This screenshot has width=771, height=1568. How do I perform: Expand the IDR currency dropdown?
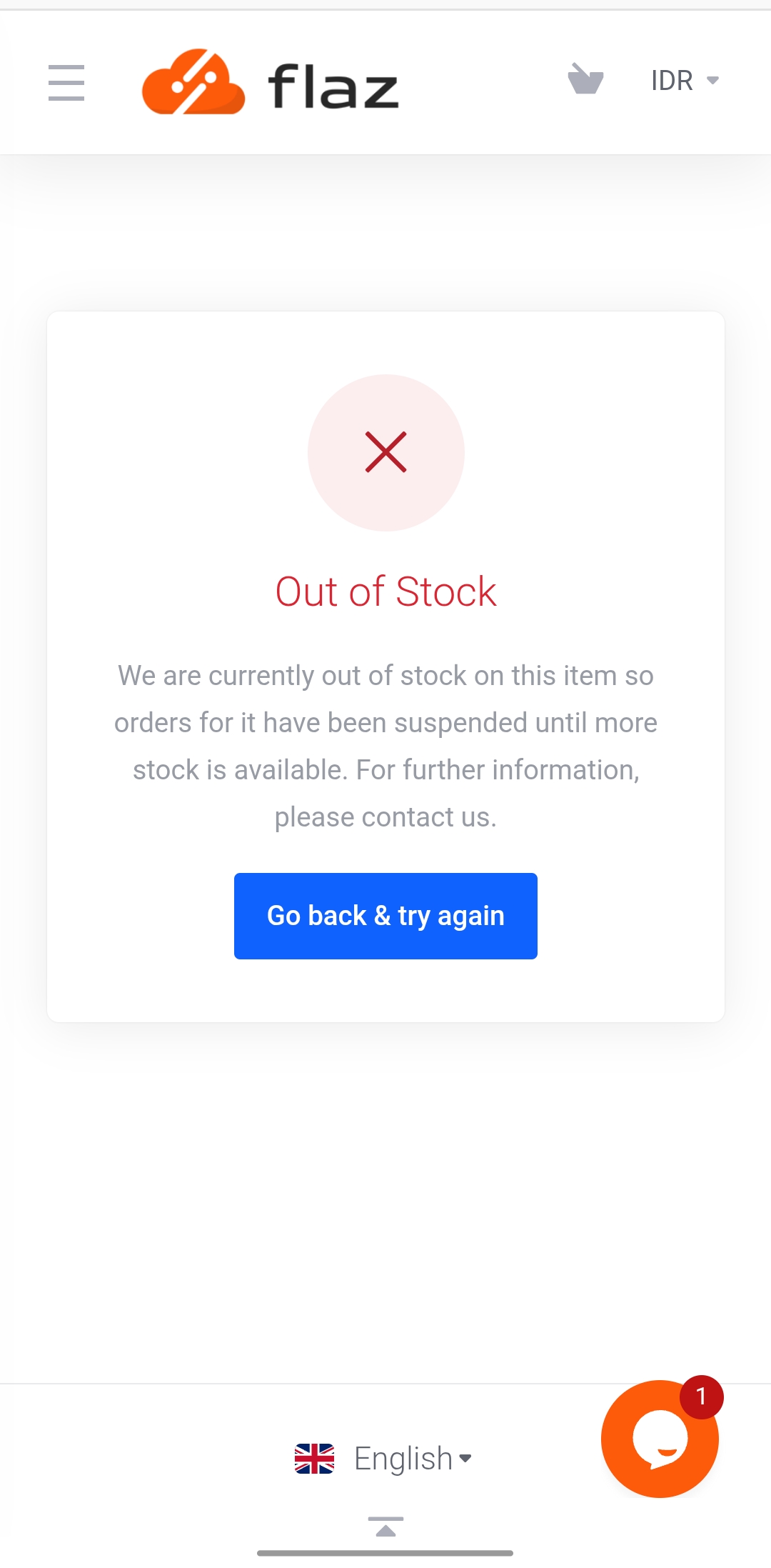click(x=685, y=81)
